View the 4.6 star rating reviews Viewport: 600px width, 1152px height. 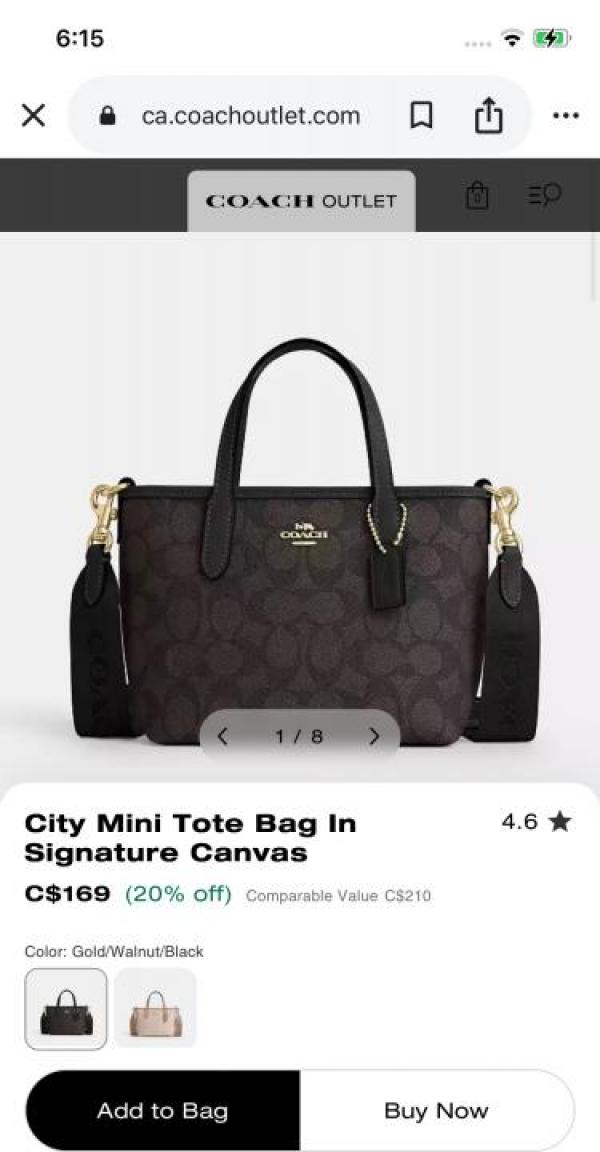[535, 822]
